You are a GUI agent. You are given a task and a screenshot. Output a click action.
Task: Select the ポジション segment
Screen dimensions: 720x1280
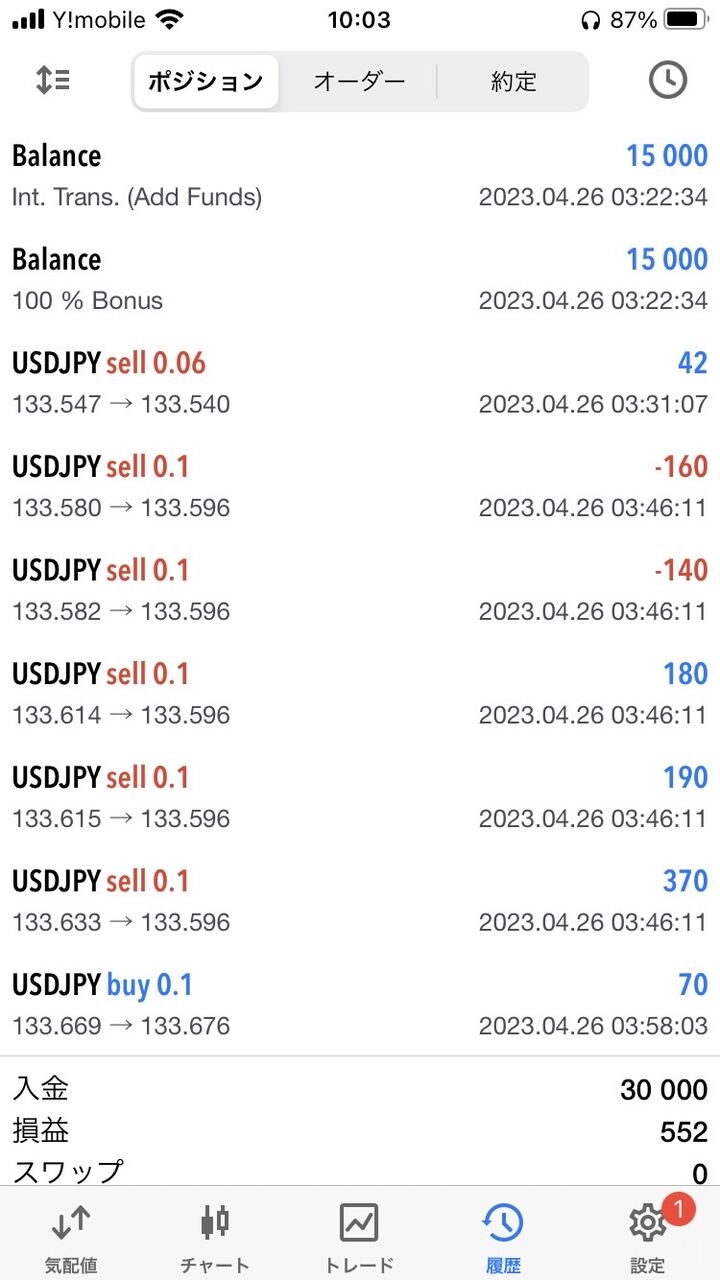point(206,82)
